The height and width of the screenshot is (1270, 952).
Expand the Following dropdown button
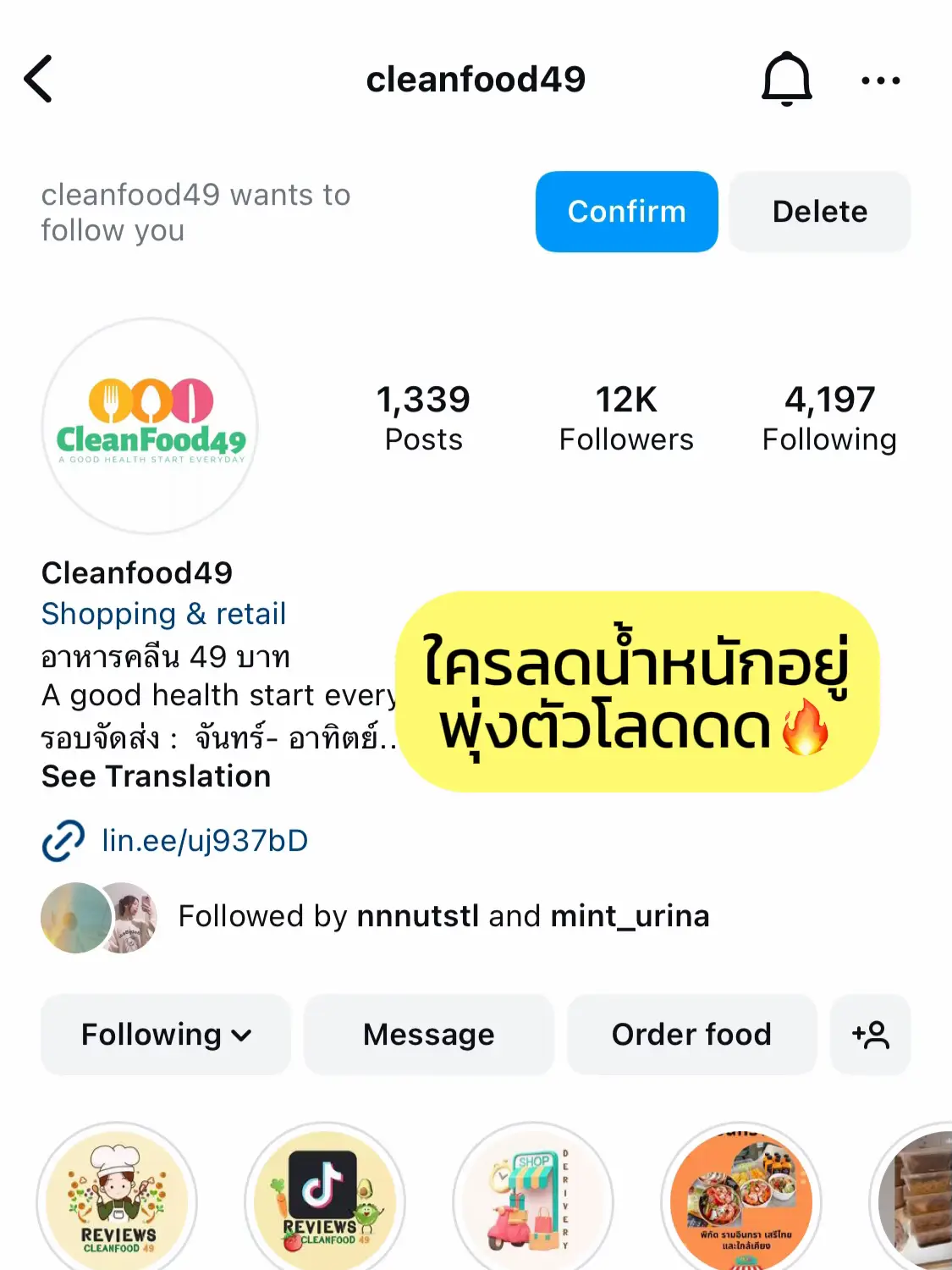pos(166,1035)
